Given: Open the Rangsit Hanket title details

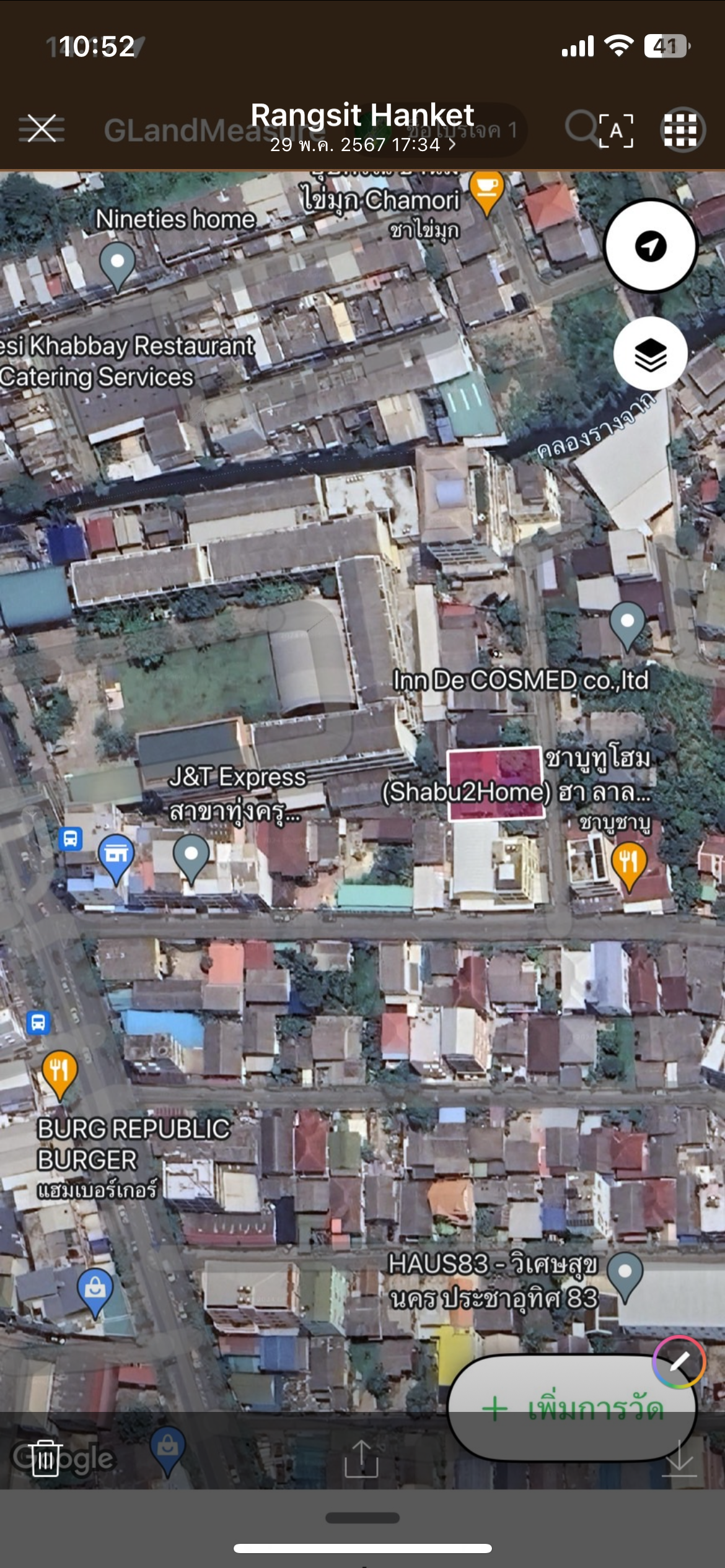Looking at the screenshot, I should click(362, 127).
